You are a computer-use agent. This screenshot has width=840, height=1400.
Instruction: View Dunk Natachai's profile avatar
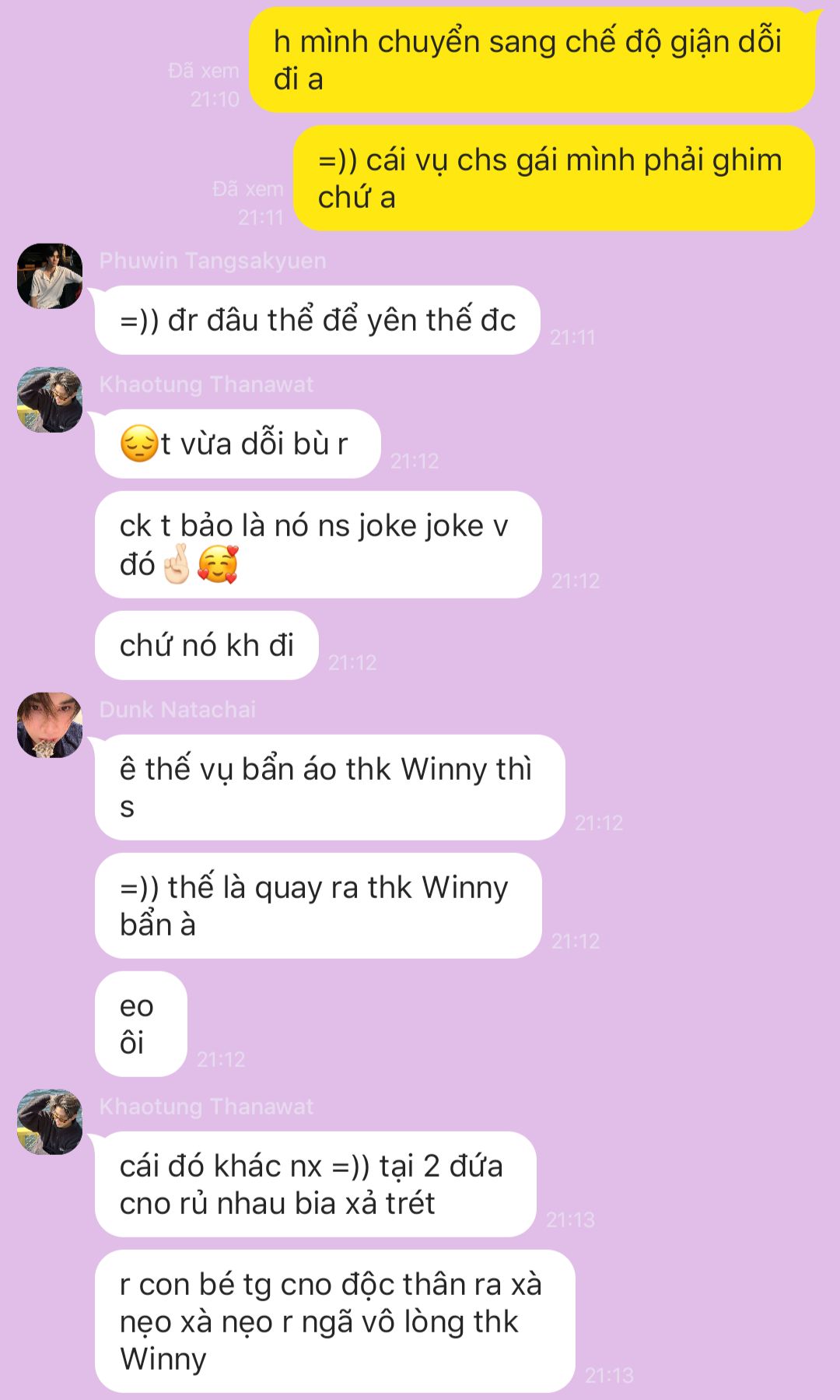click(x=50, y=725)
